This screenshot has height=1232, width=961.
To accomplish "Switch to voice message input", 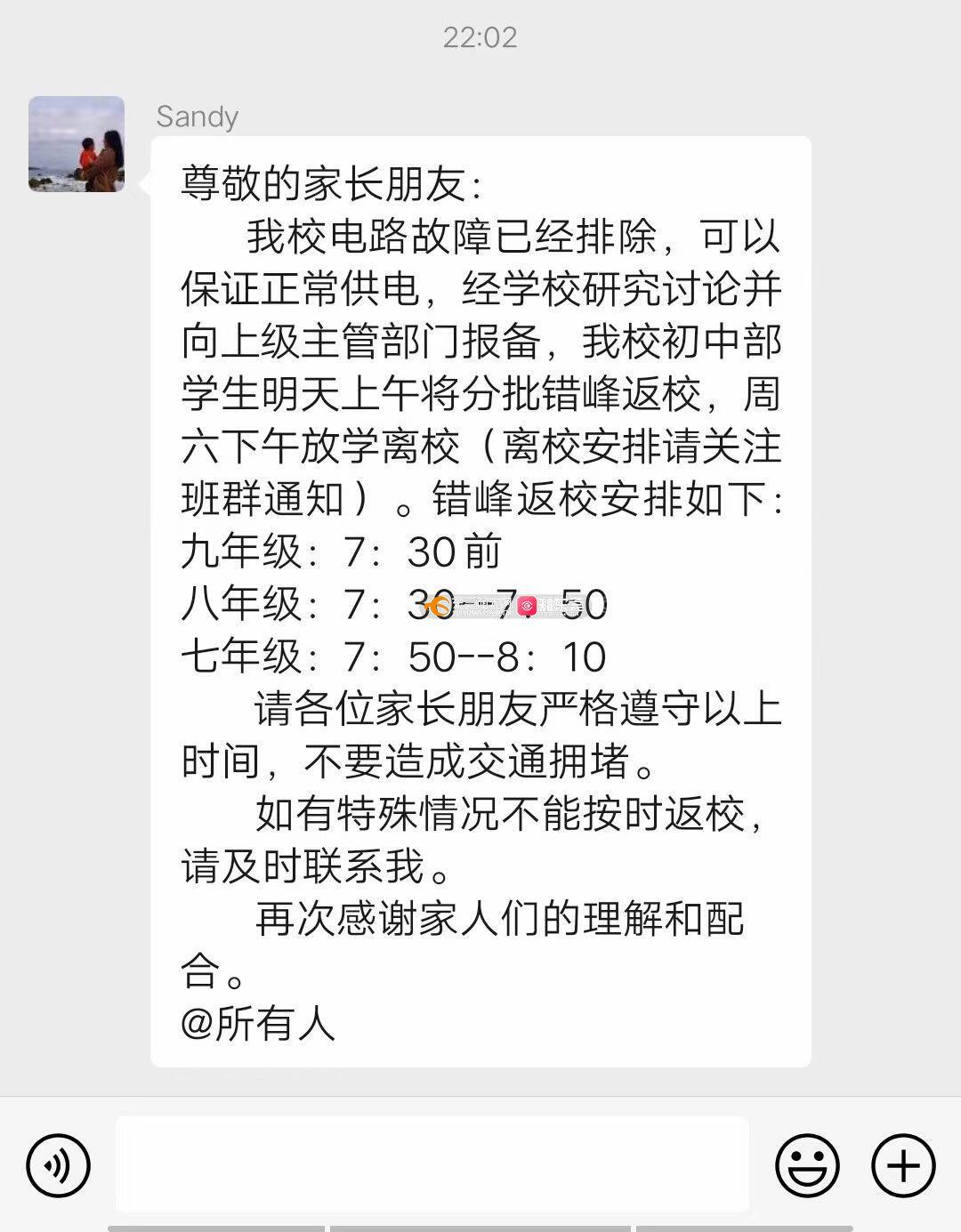I will [59, 1165].
